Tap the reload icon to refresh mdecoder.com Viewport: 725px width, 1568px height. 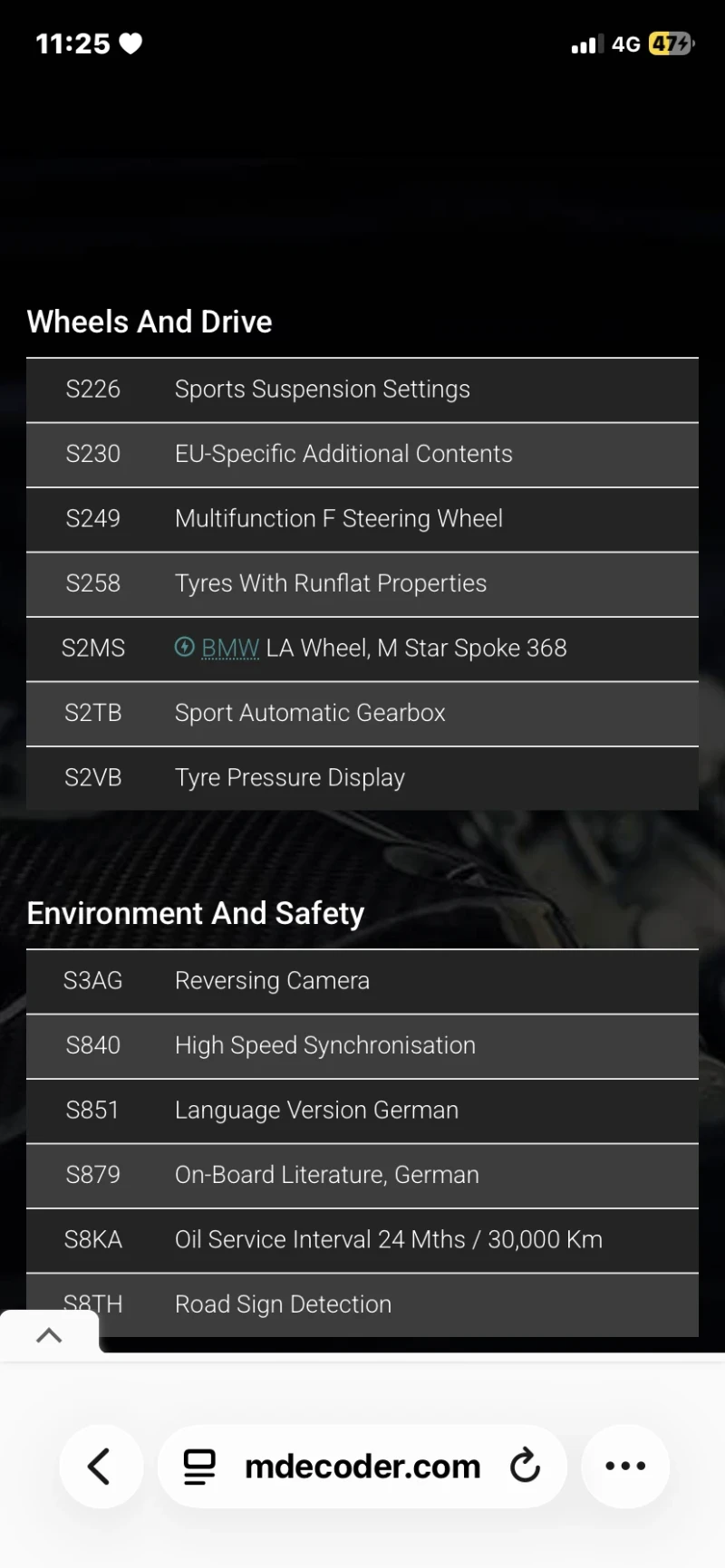click(x=525, y=1466)
